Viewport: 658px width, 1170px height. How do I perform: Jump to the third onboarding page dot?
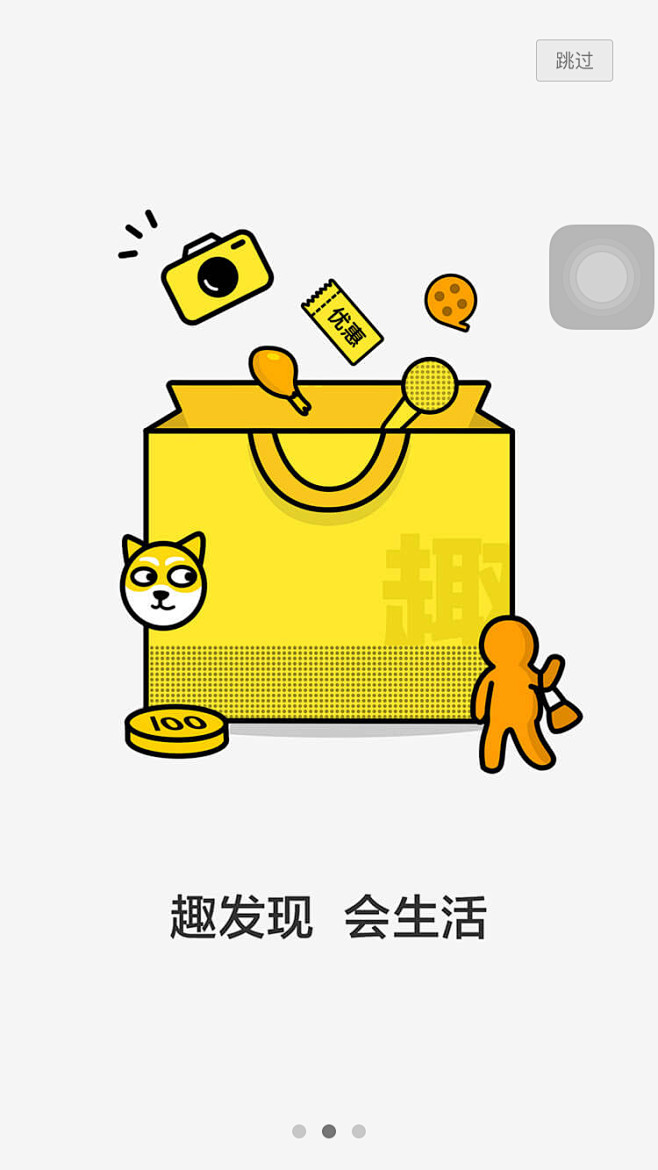click(359, 1131)
